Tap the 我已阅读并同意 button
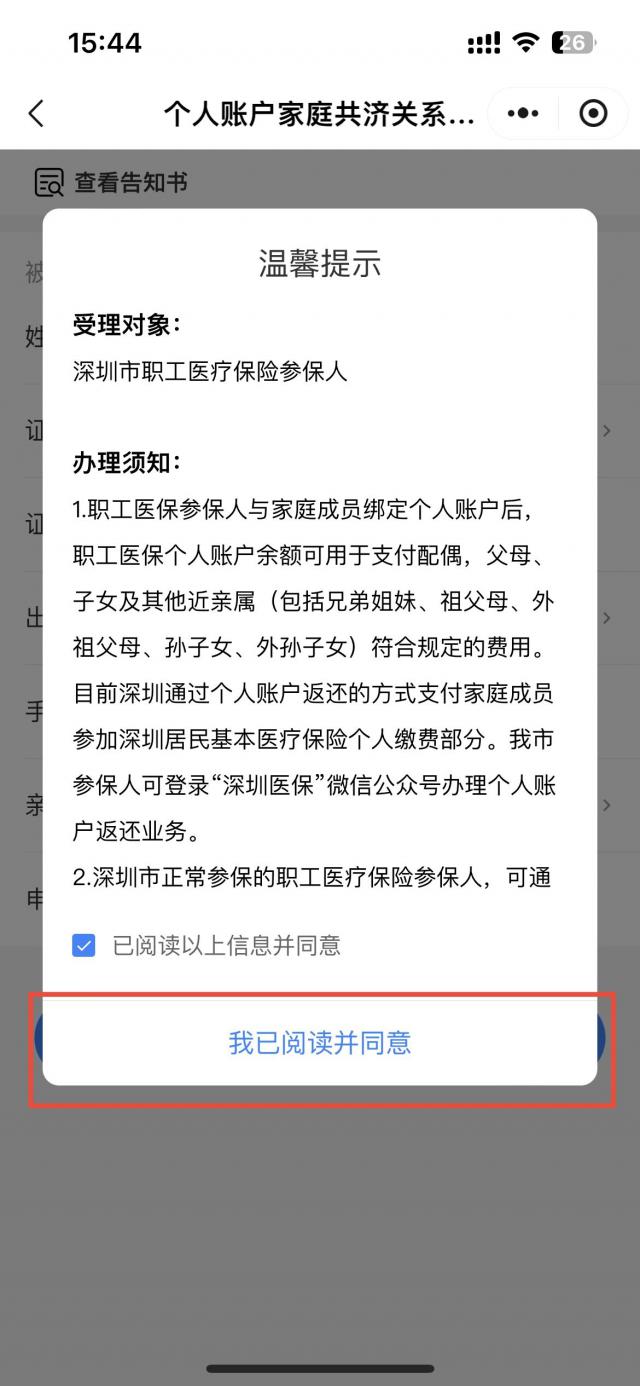 pos(320,1043)
